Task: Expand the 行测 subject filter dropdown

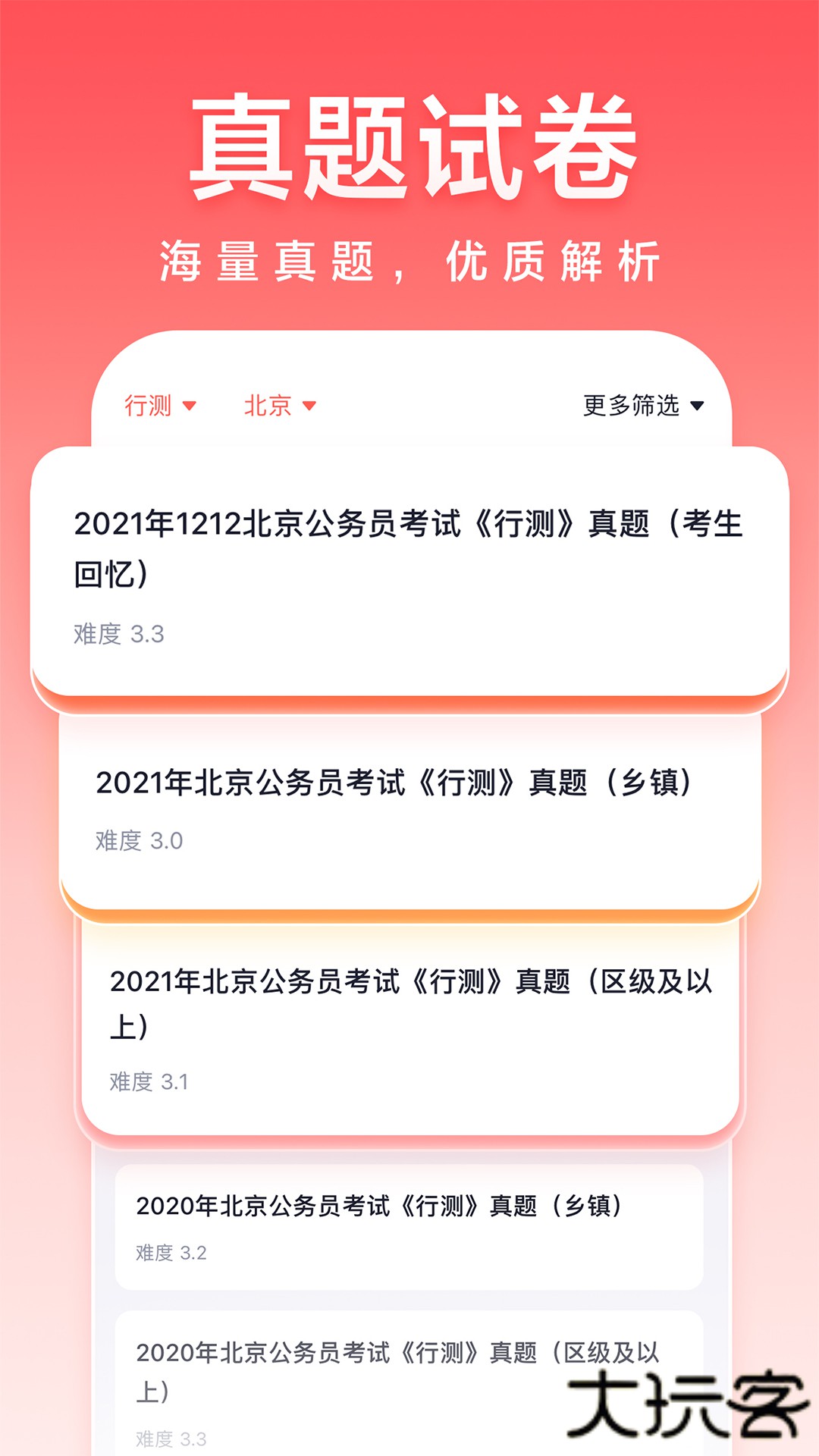Action: pyautogui.click(x=149, y=406)
